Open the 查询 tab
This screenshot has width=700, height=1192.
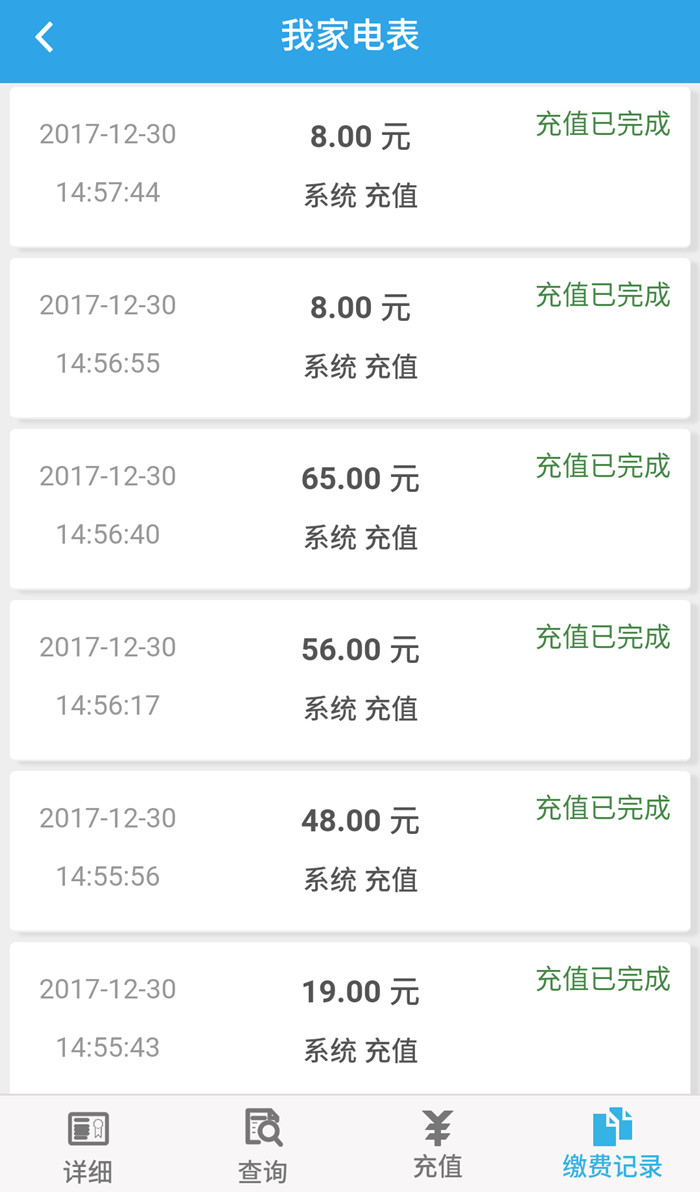tap(263, 1145)
